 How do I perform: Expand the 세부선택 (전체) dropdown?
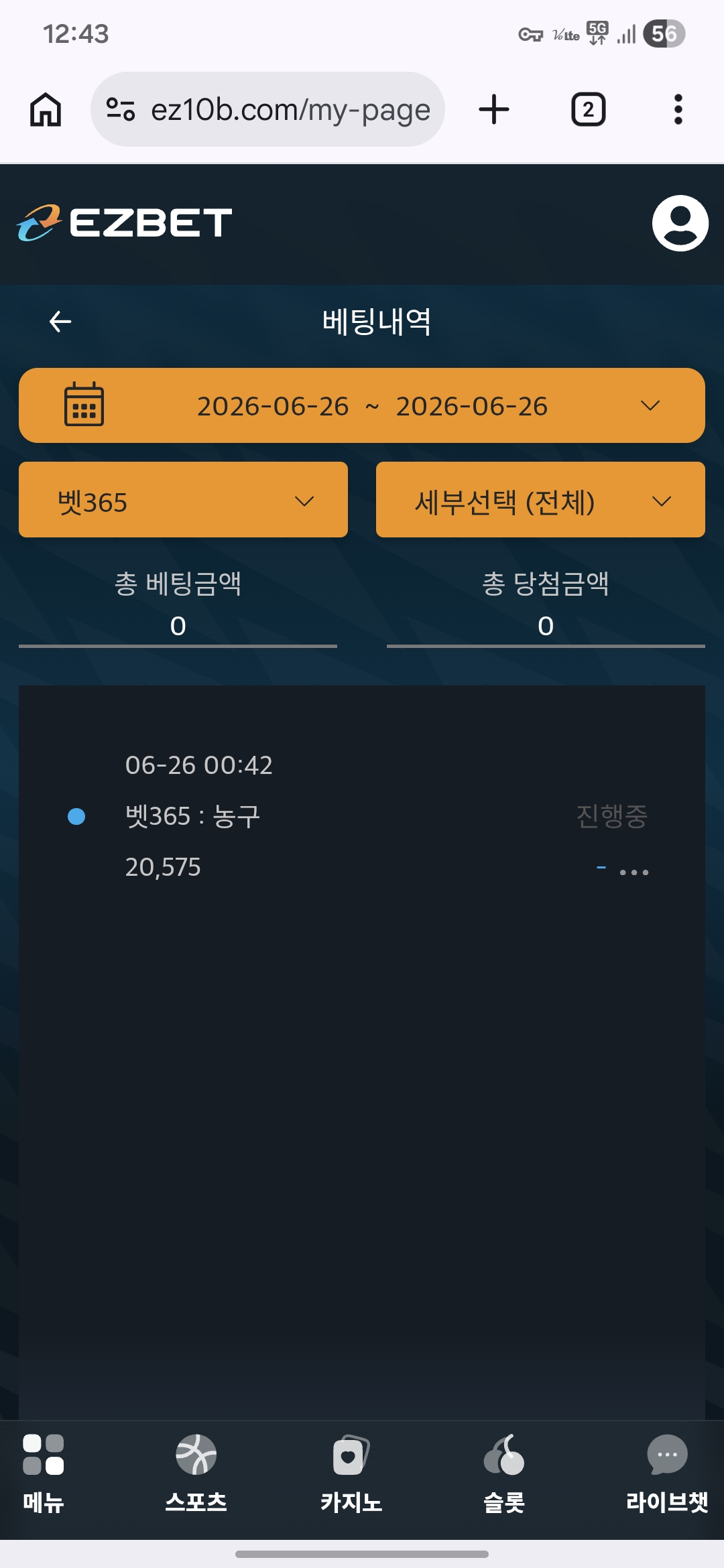coord(540,500)
